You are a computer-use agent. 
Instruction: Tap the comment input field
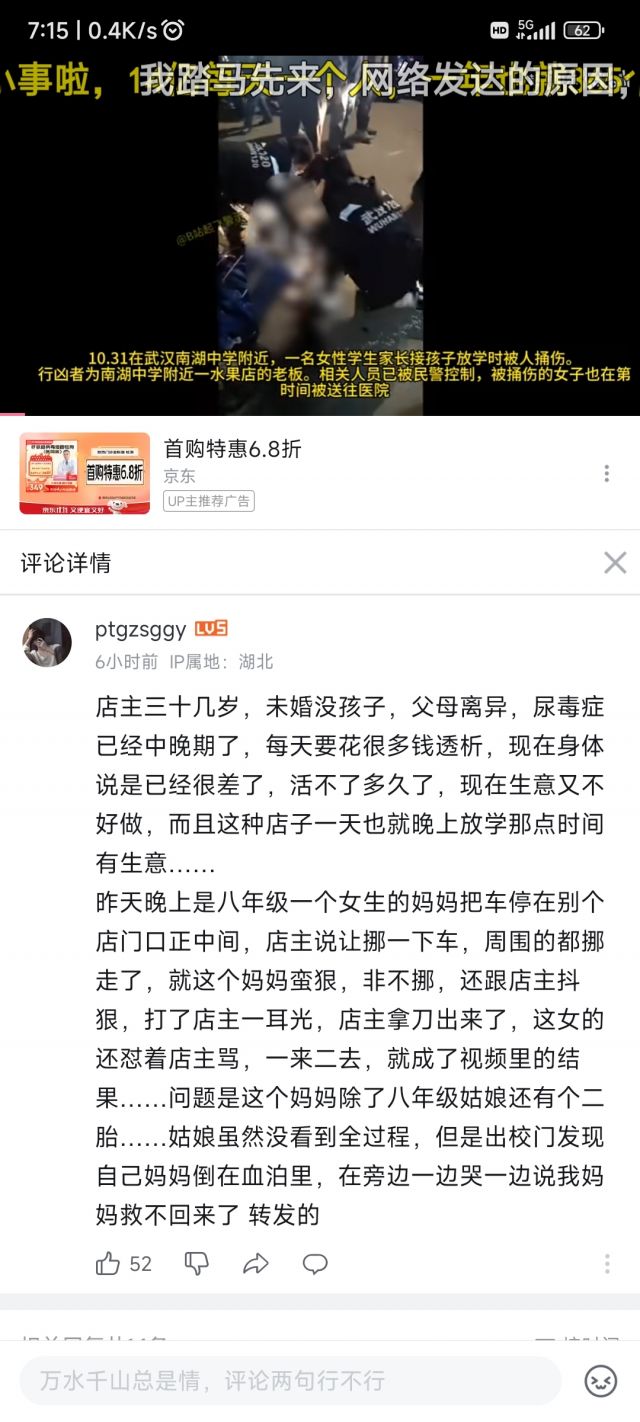pos(290,1381)
